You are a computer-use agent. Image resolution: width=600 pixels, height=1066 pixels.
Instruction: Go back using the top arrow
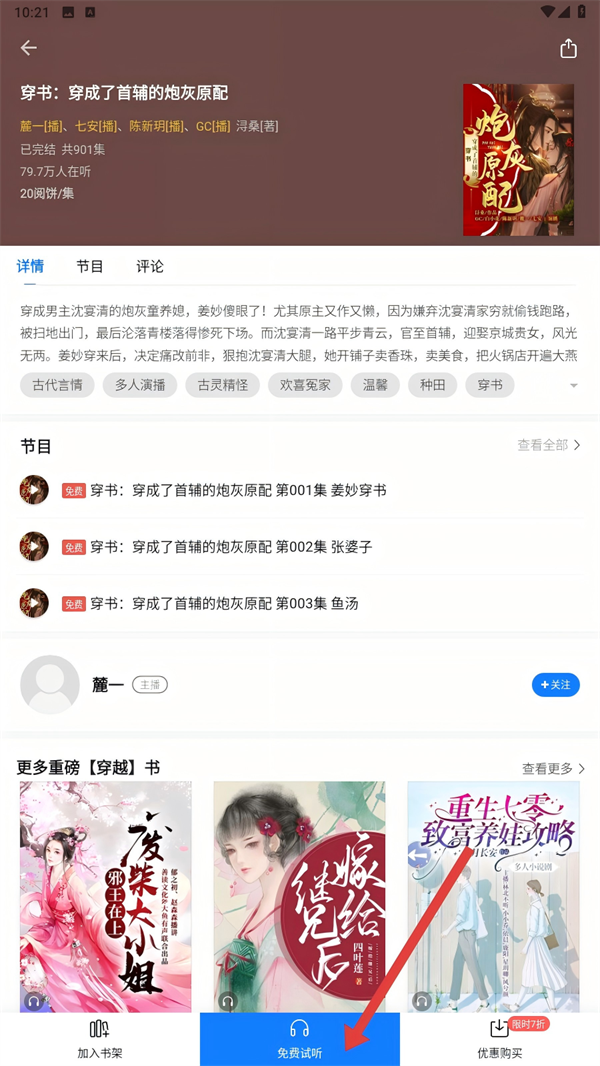pos(29,48)
